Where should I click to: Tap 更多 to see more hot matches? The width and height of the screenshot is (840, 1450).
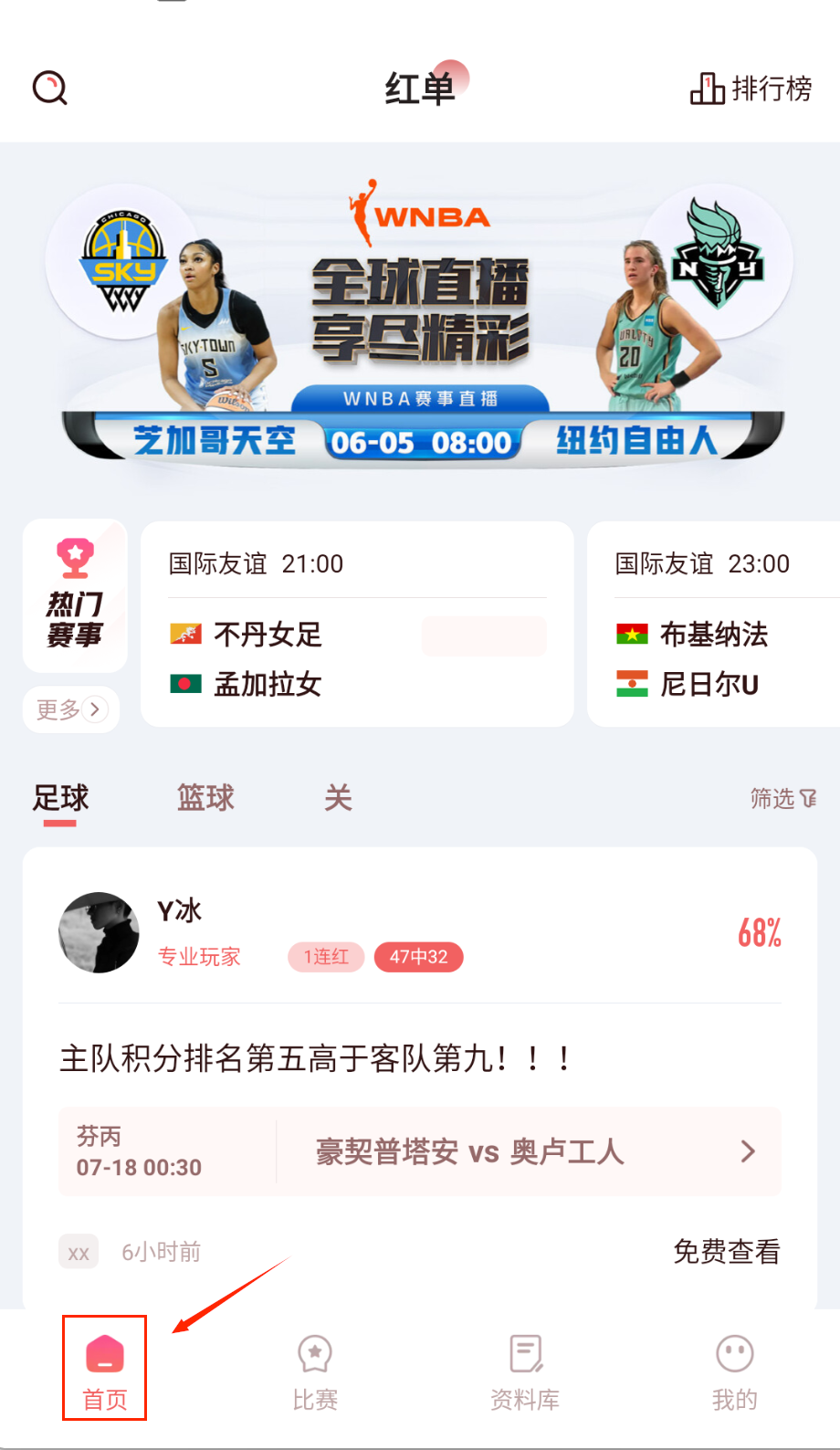71,709
